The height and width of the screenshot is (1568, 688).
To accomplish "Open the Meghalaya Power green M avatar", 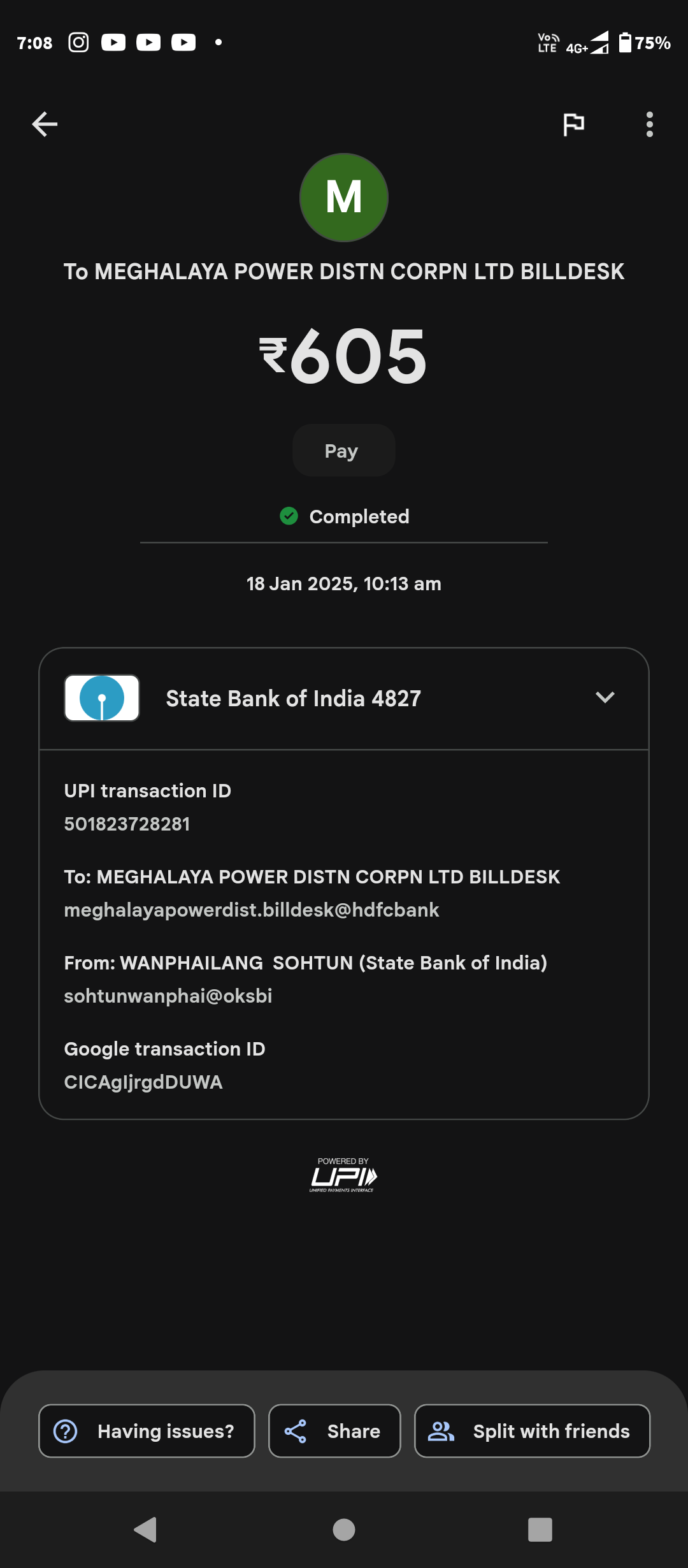I will click(x=344, y=198).
